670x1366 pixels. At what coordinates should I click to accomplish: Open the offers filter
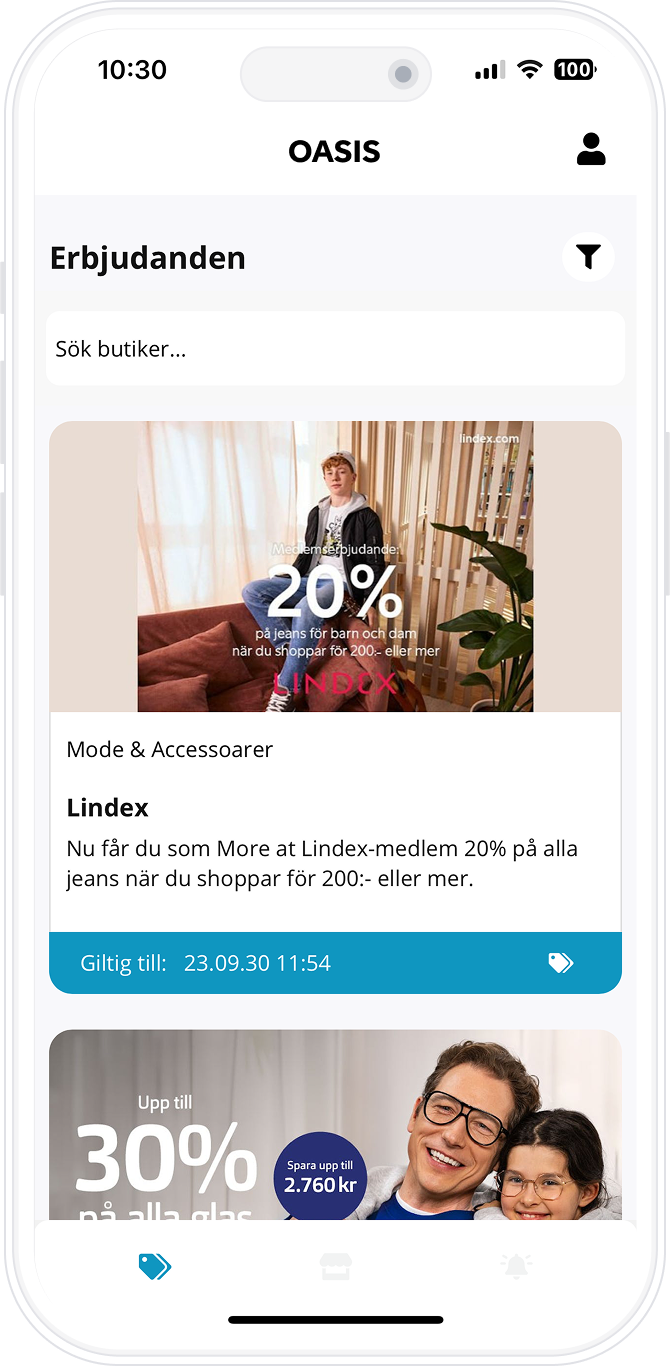pyautogui.click(x=588, y=257)
